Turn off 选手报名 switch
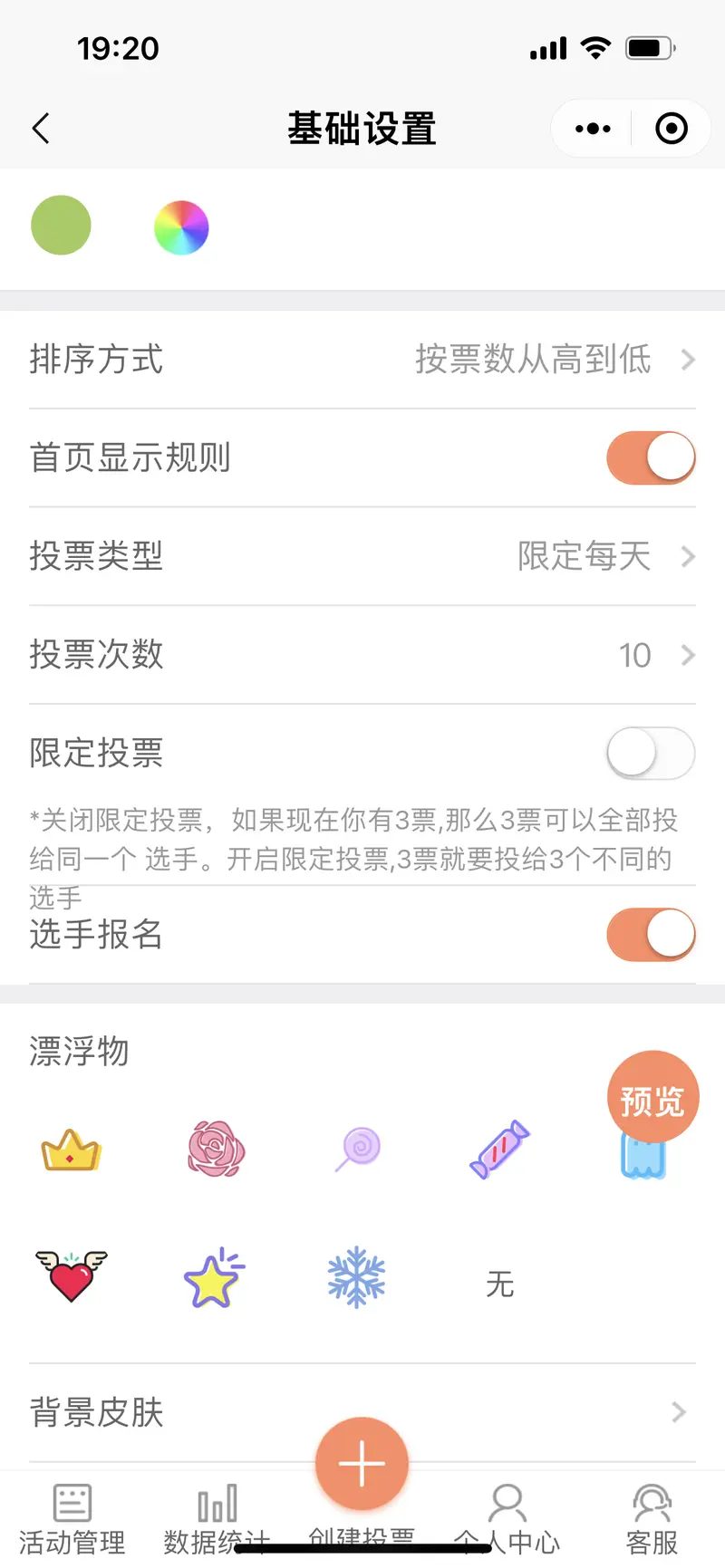Screen dimensions: 725x1568 tap(650, 934)
